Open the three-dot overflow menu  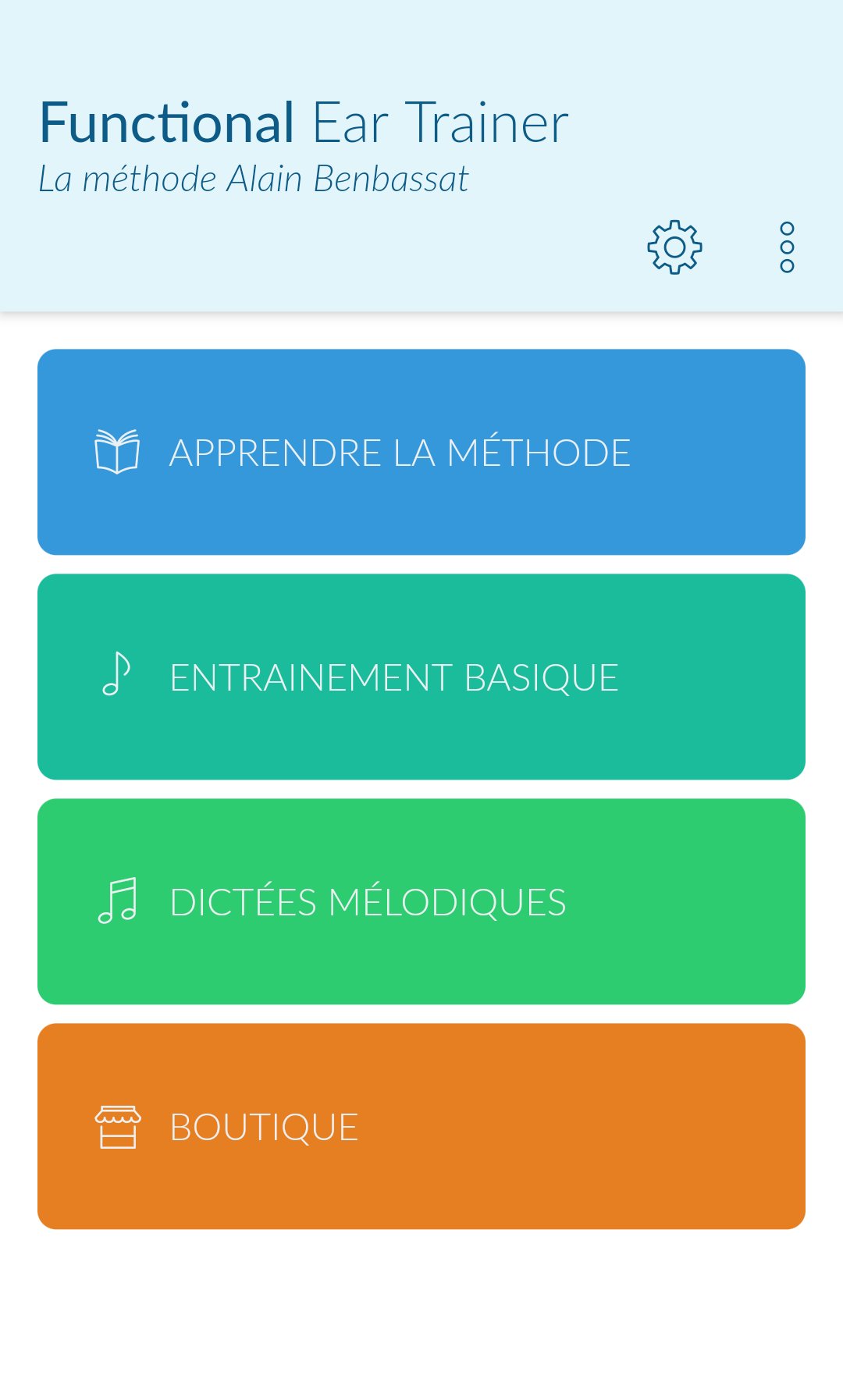coord(787,247)
